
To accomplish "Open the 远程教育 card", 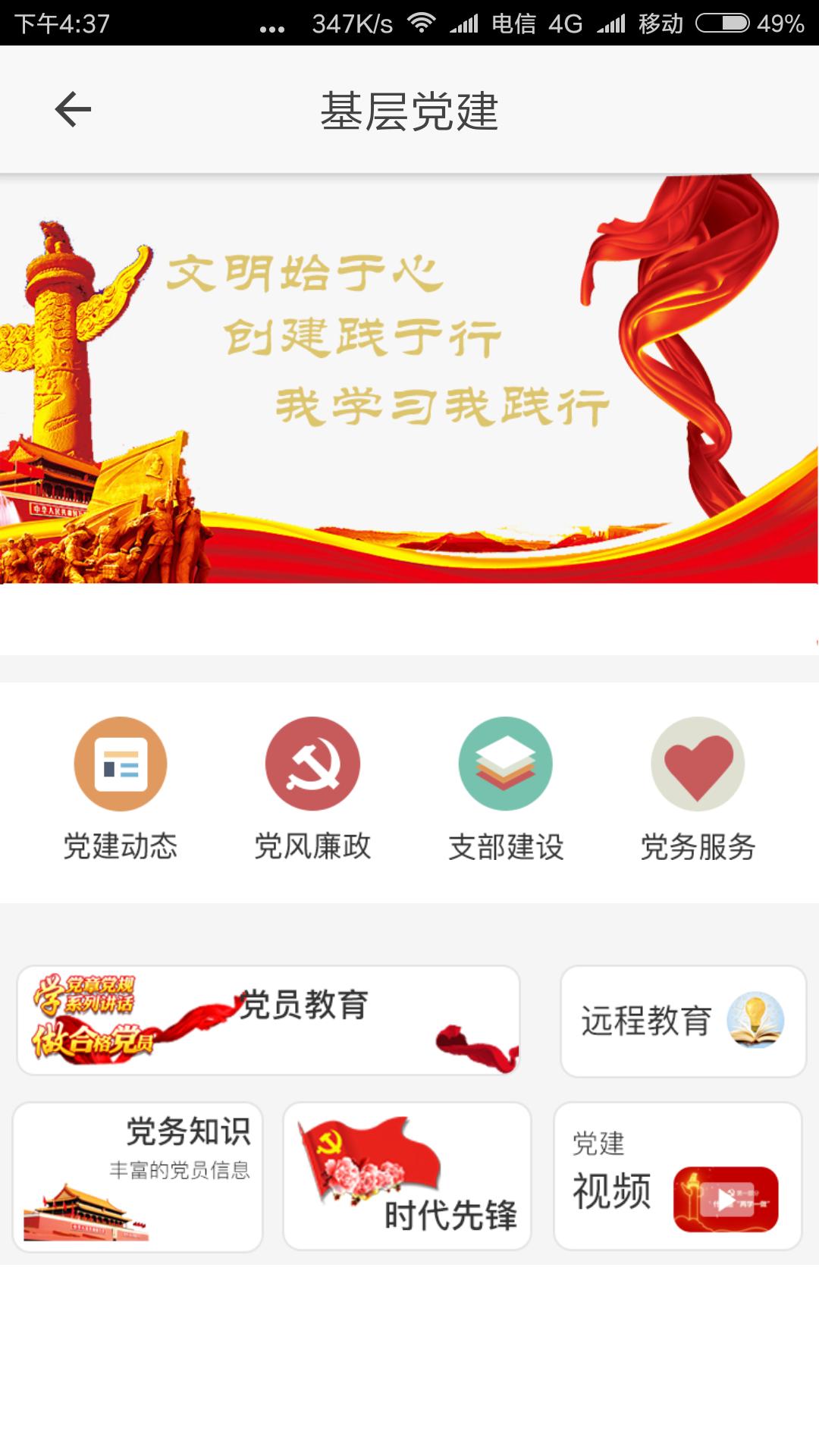I will point(682,1020).
